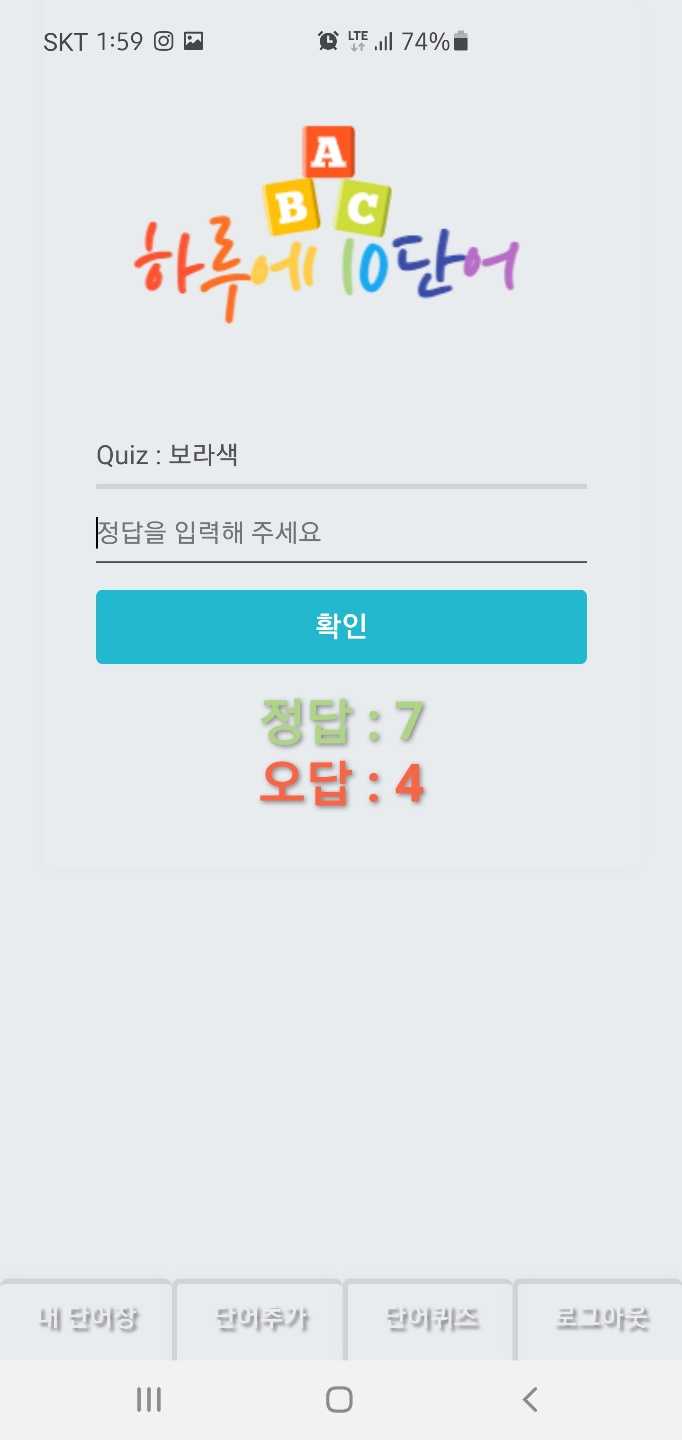Viewport: 682px width, 1440px height.
Task: Tap the answer input field
Action: click(340, 532)
